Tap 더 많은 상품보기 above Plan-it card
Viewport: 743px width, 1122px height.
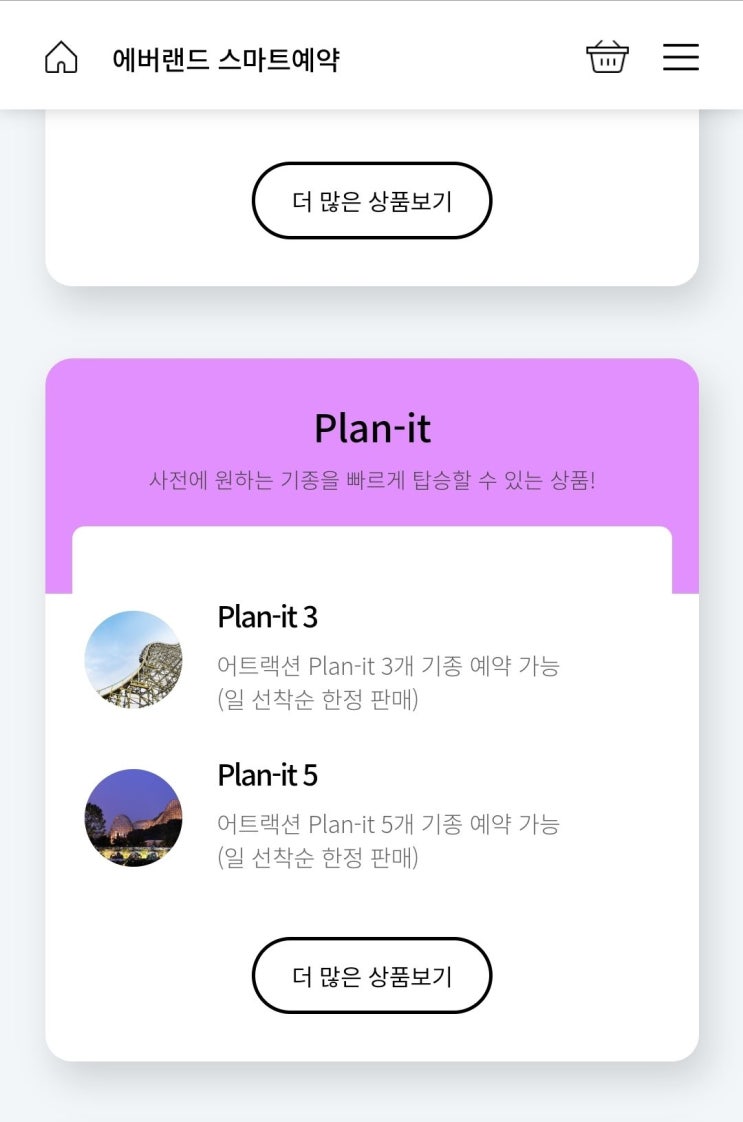click(372, 200)
